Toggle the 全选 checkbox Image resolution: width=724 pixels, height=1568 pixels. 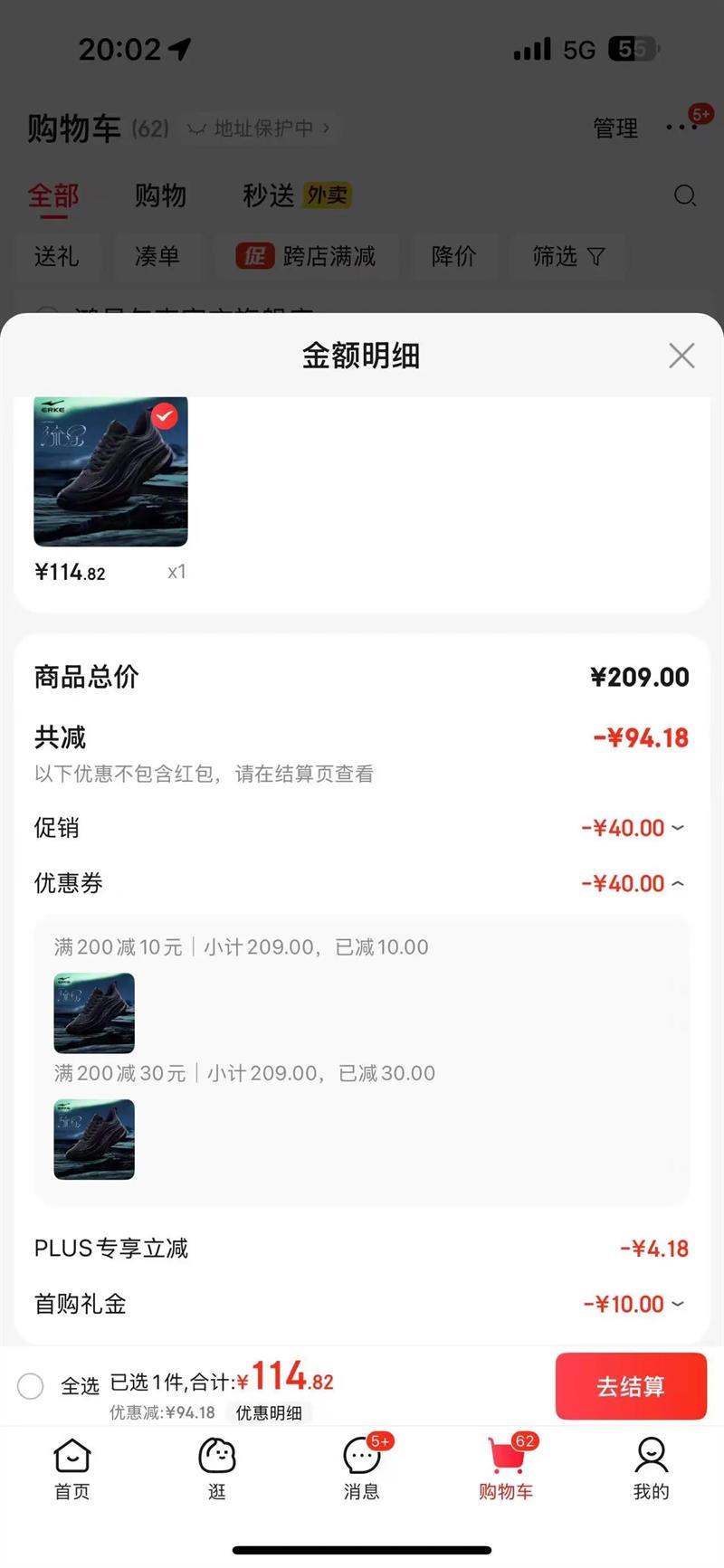(31, 1385)
